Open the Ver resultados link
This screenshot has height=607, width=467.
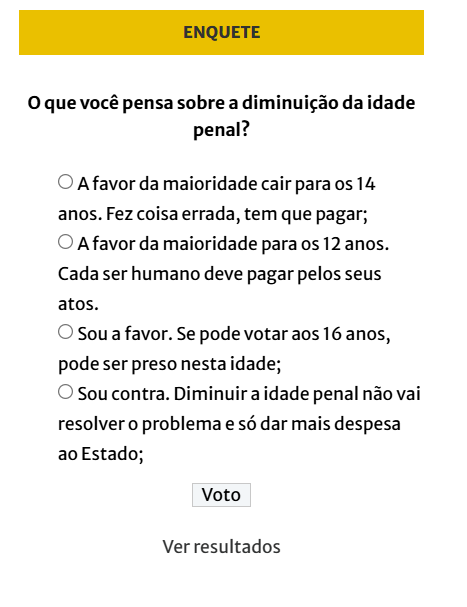221,547
